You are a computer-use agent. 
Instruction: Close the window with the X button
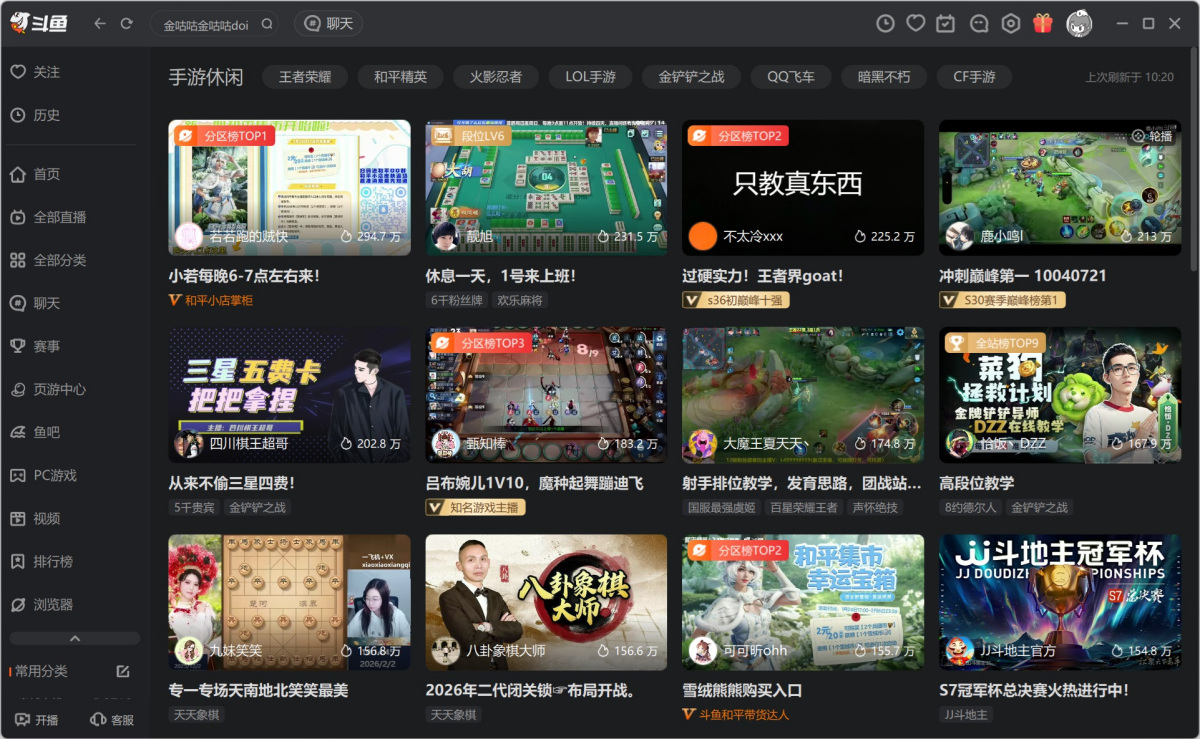(1175, 24)
